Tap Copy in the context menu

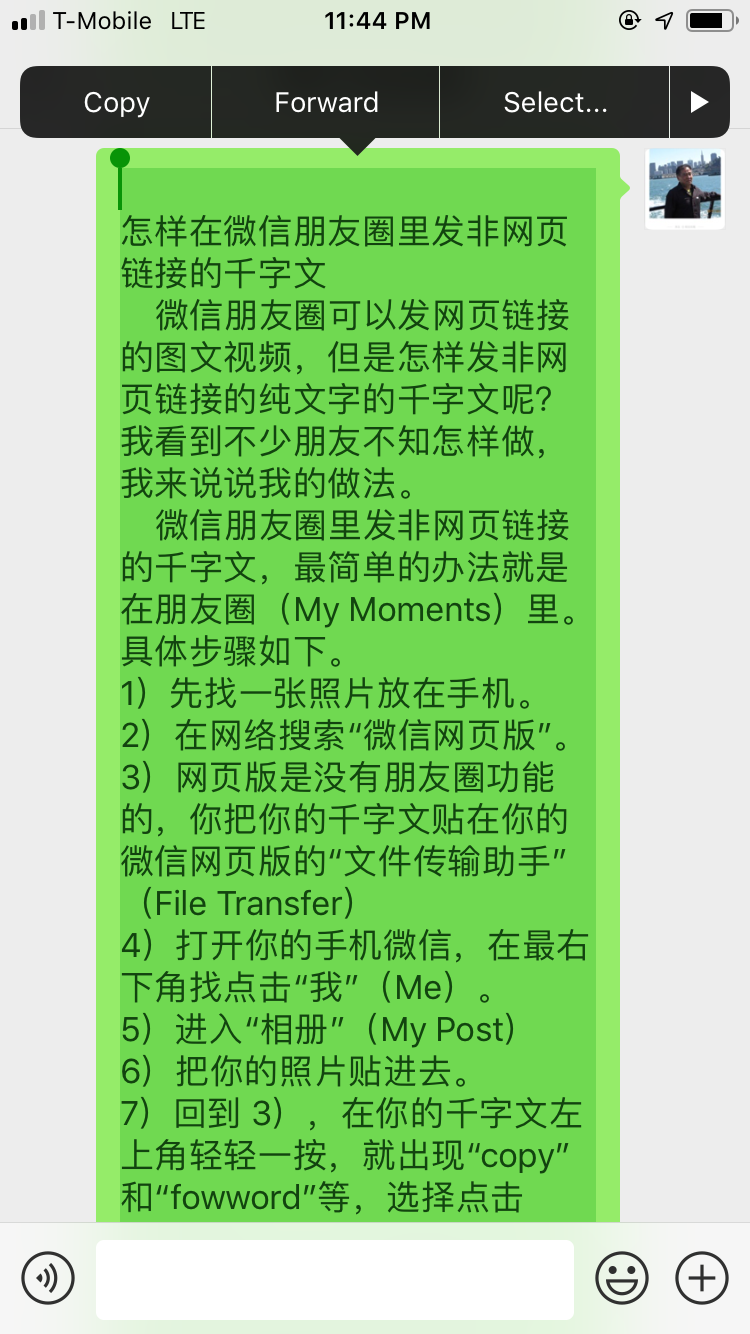[x=116, y=102]
